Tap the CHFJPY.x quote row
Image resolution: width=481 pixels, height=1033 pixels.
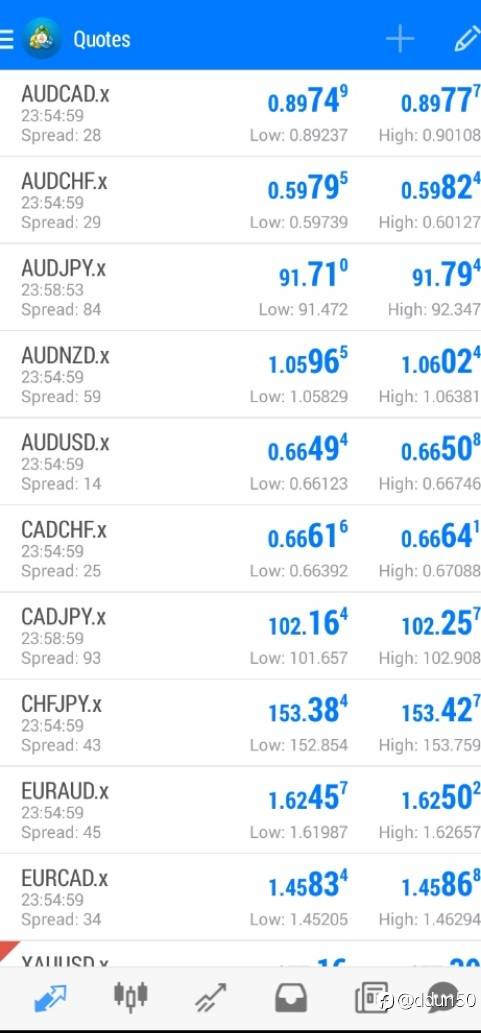click(x=240, y=723)
